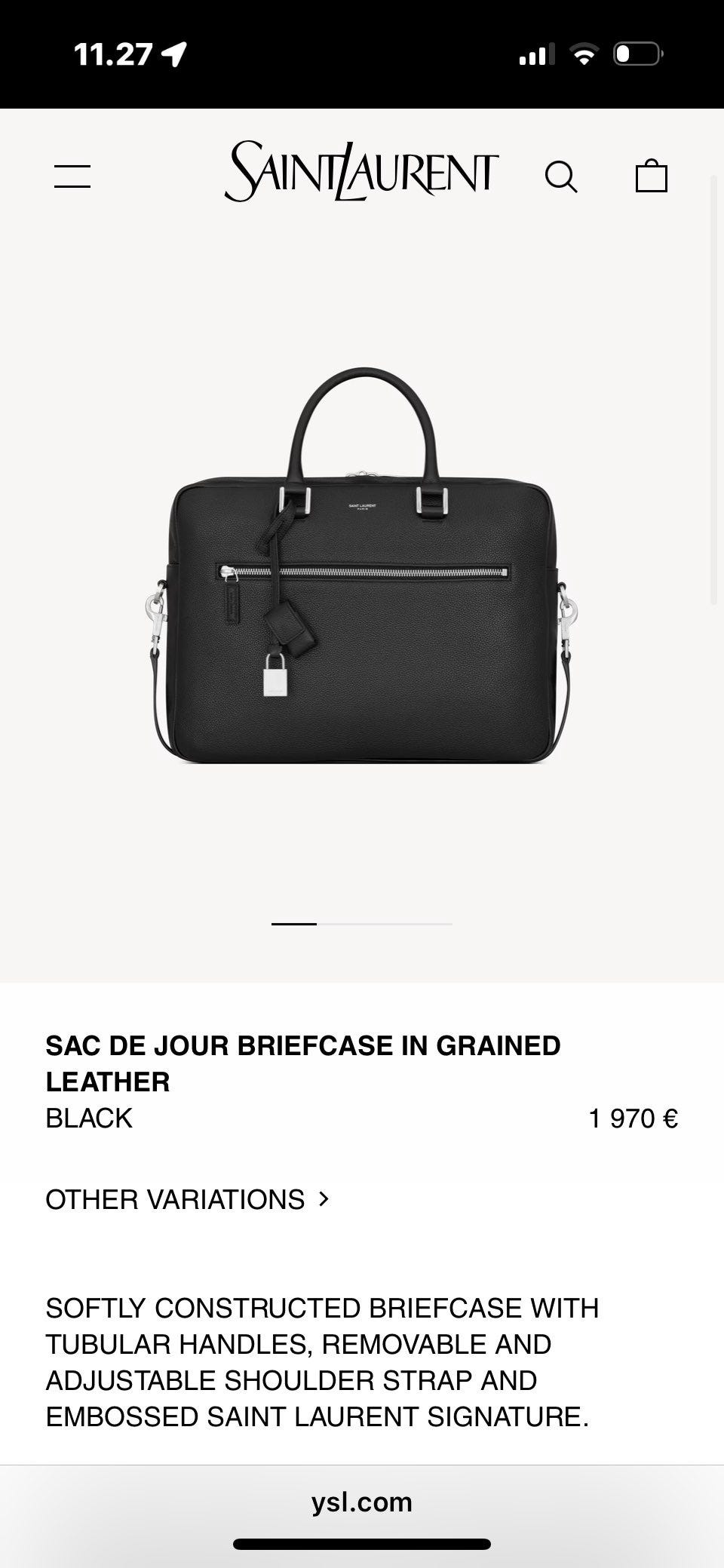Tap the 11.27 clock in status bar
The width and height of the screenshot is (724, 1568).
tap(113, 53)
